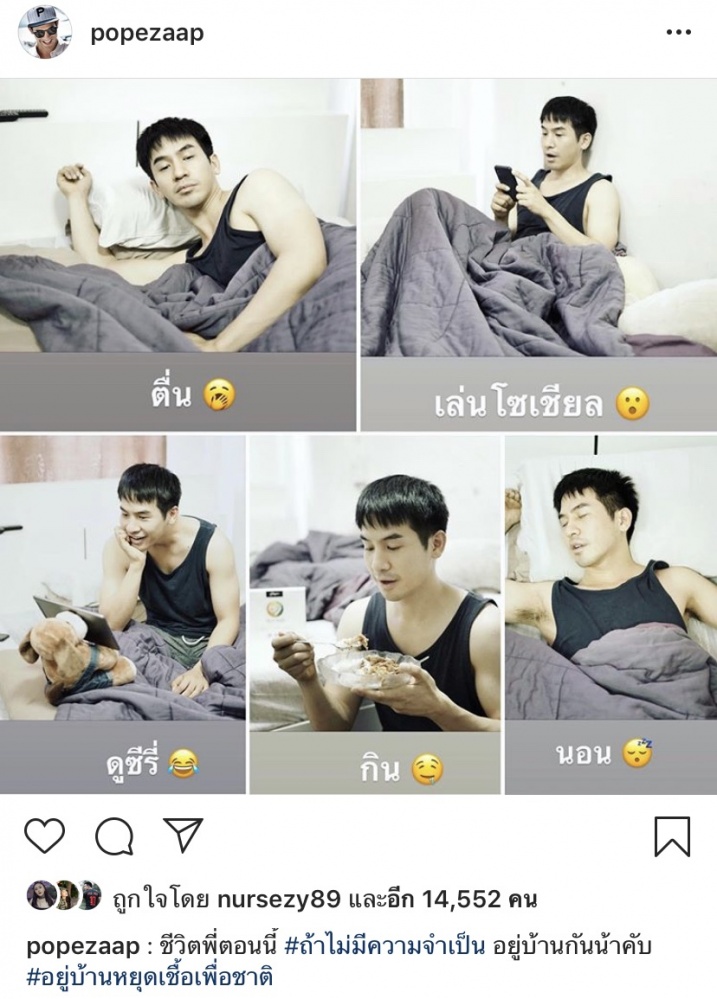The image size is (717, 999).
Task: Open popezaap's profile picture
Action: [x=45, y=32]
